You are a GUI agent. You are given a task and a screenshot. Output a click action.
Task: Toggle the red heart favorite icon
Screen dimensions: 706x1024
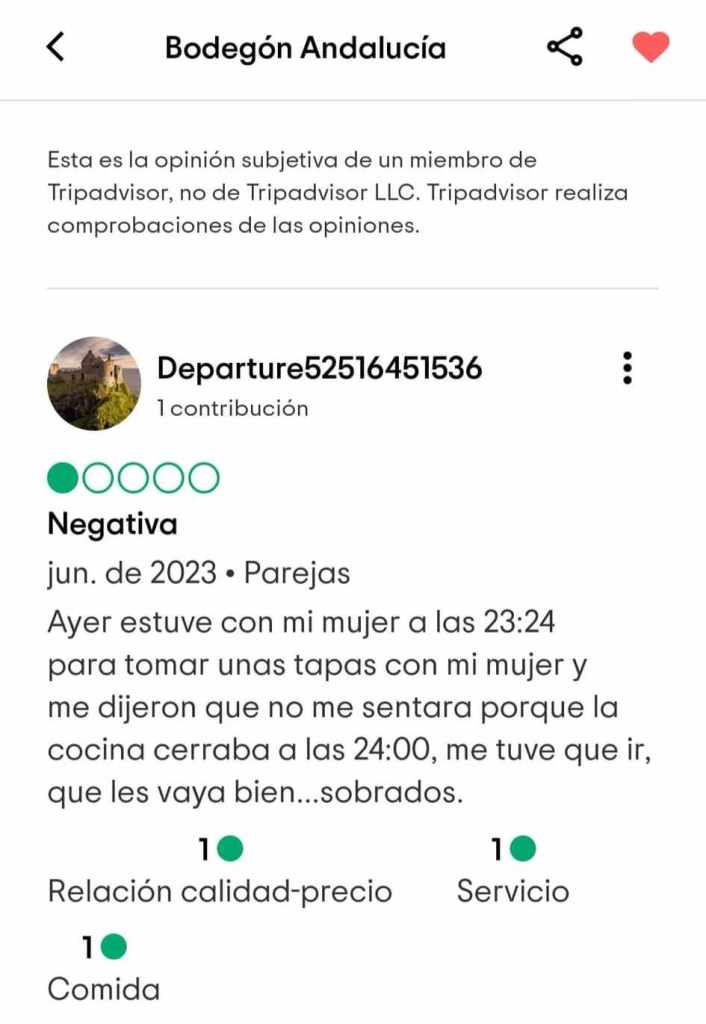click(x=651, y=47)
